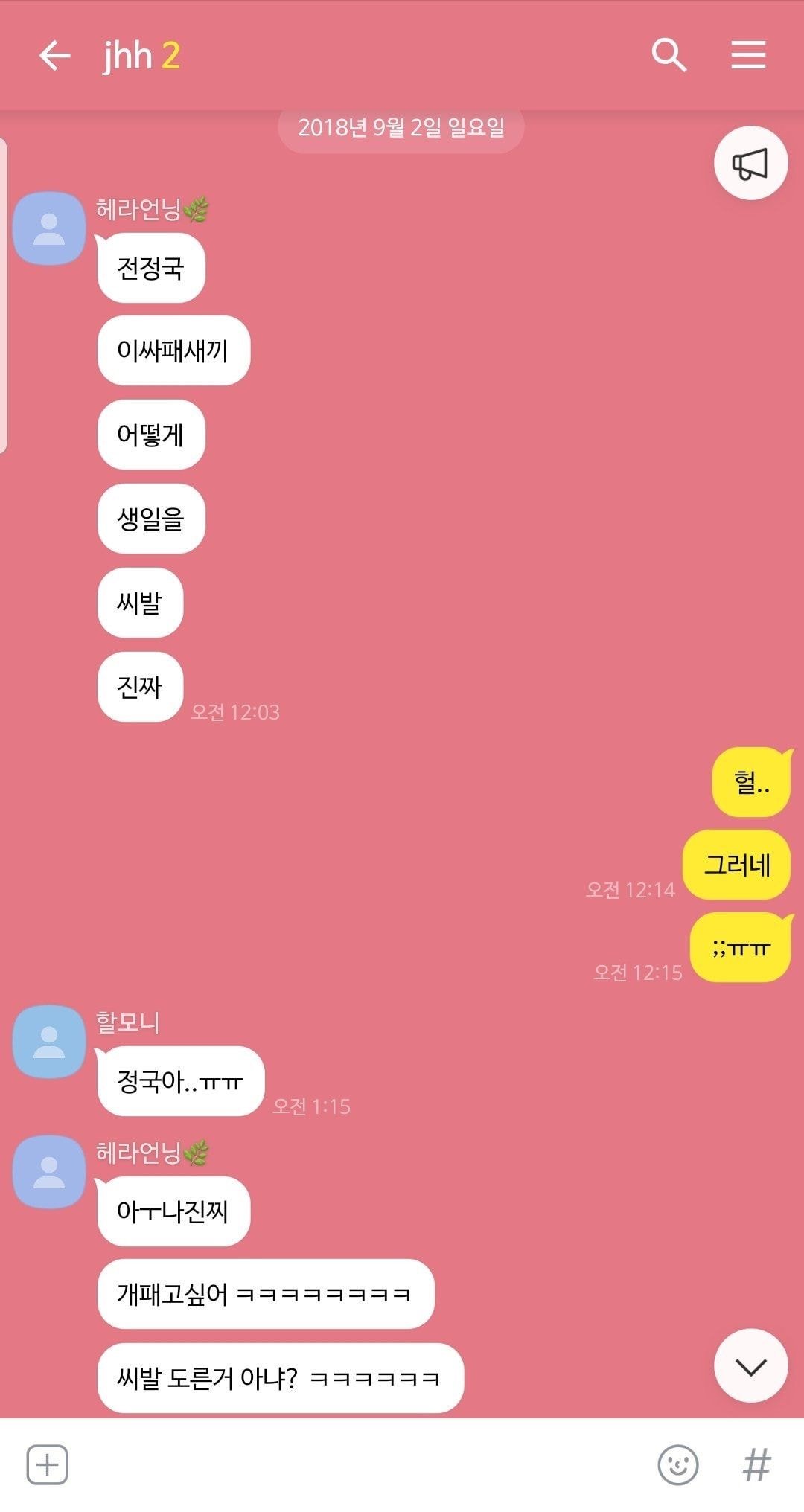Open the plus attachment menu
The height and width of the screenshot is (1512, 804).
click(48, 1465)
